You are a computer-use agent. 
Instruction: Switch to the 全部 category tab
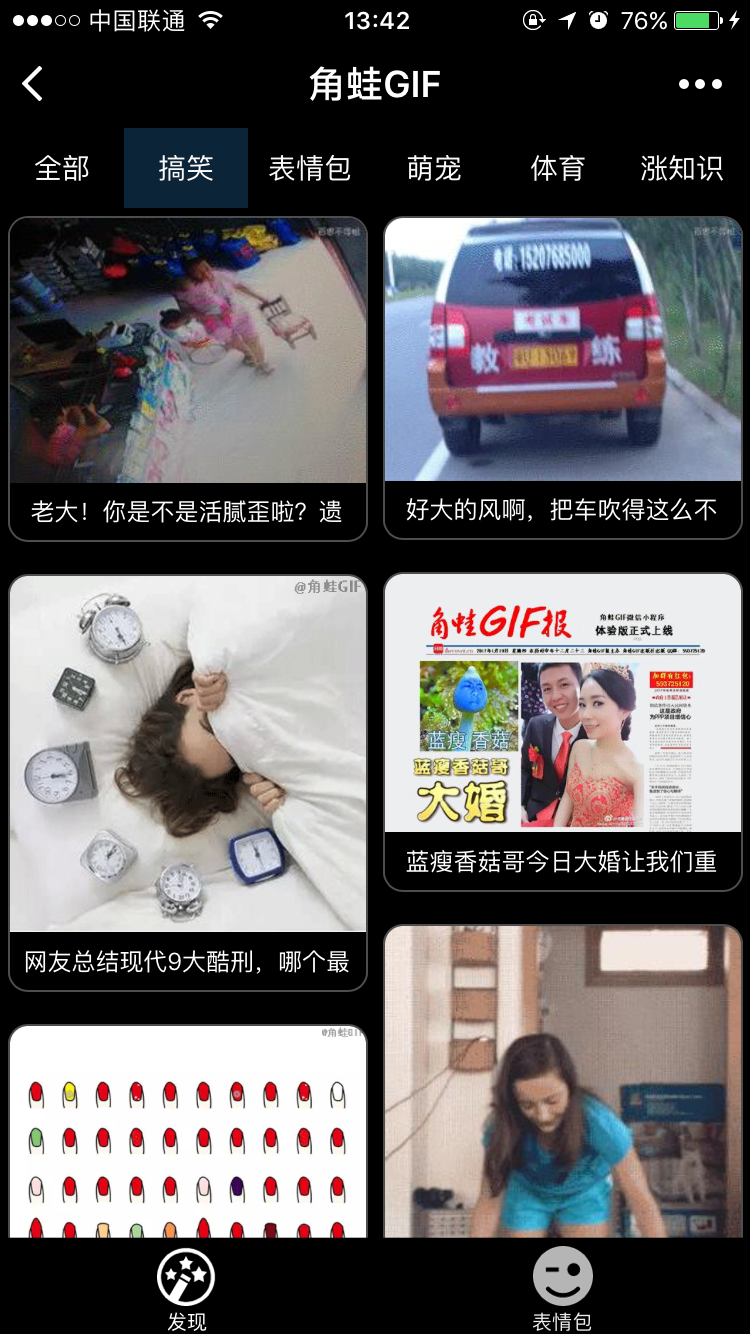coord(62,168)
